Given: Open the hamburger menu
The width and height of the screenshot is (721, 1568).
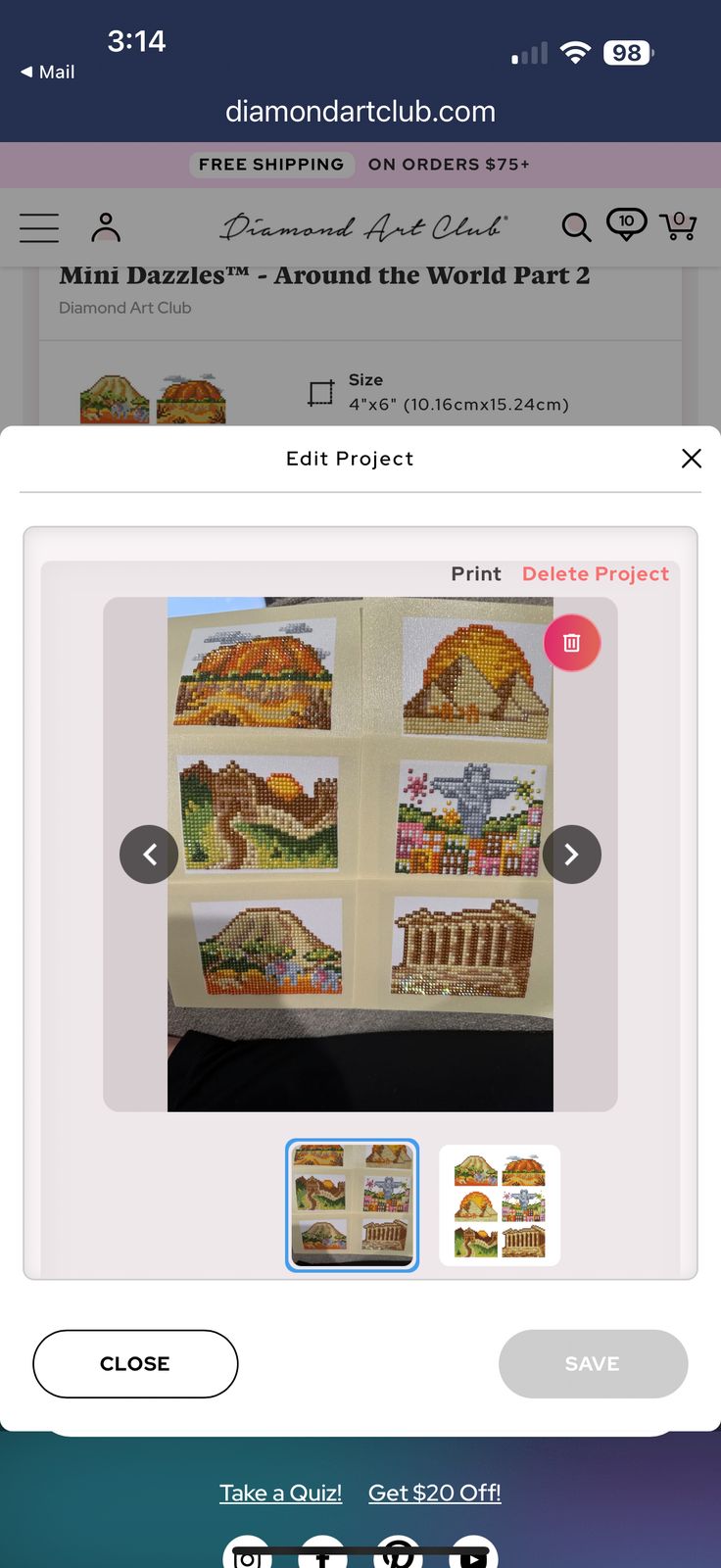Looking at the screenshot, I should click(x=39, y=227).
